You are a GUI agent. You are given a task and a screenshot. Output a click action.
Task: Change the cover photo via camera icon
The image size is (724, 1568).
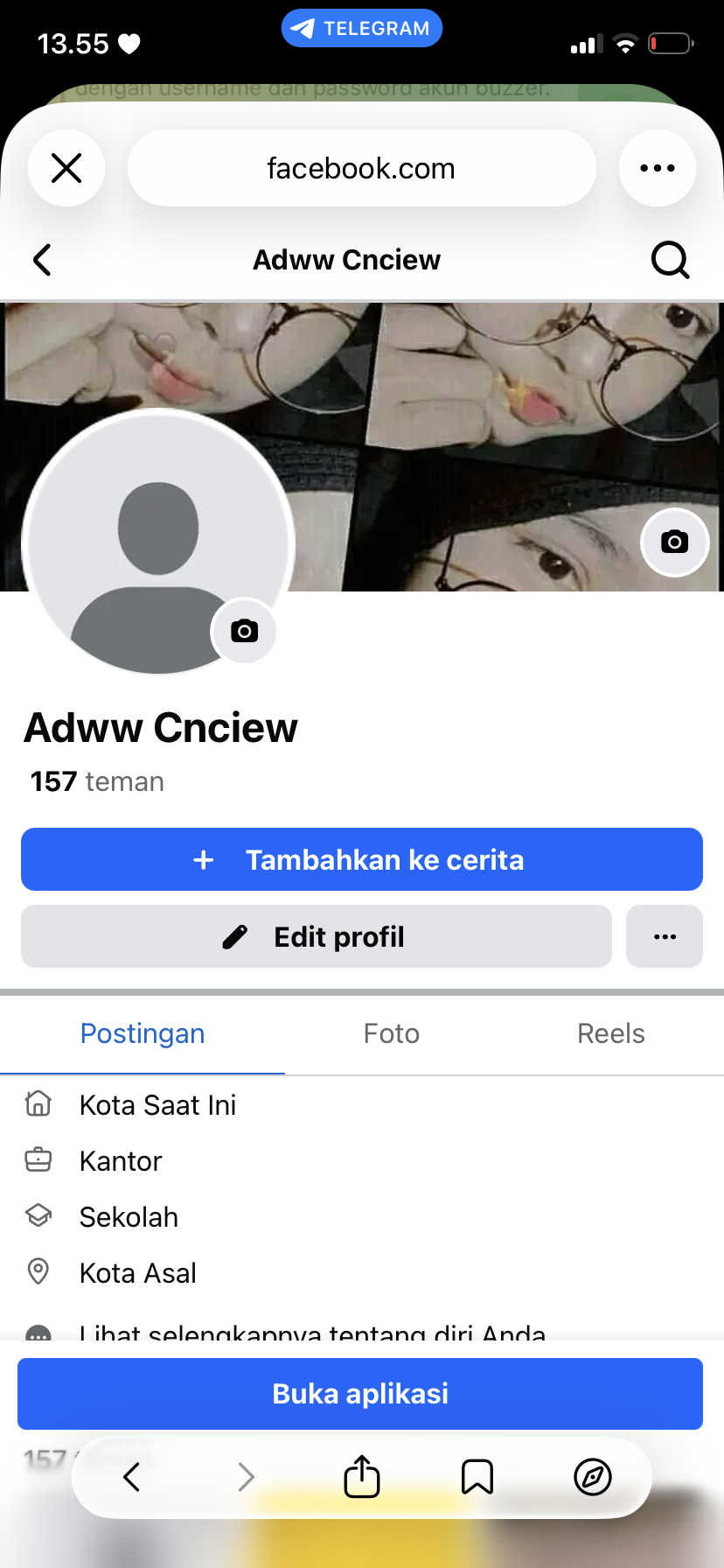coord(674,542)
